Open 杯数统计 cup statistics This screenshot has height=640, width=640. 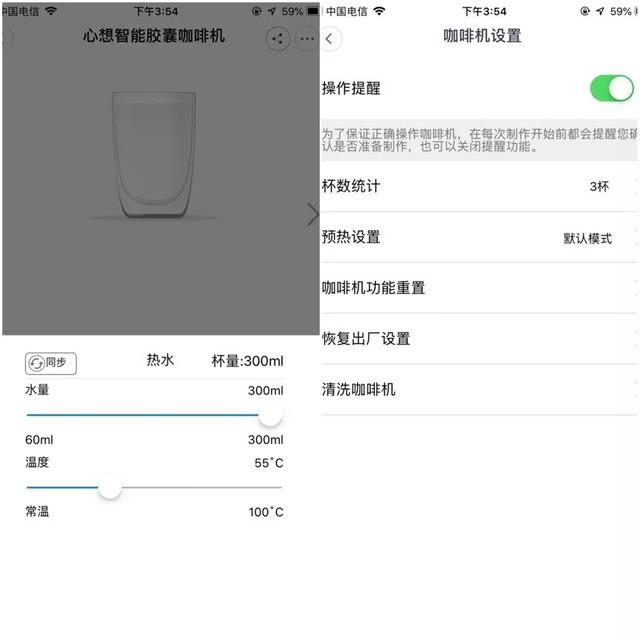pyautogui.click(x=478, y=187)
